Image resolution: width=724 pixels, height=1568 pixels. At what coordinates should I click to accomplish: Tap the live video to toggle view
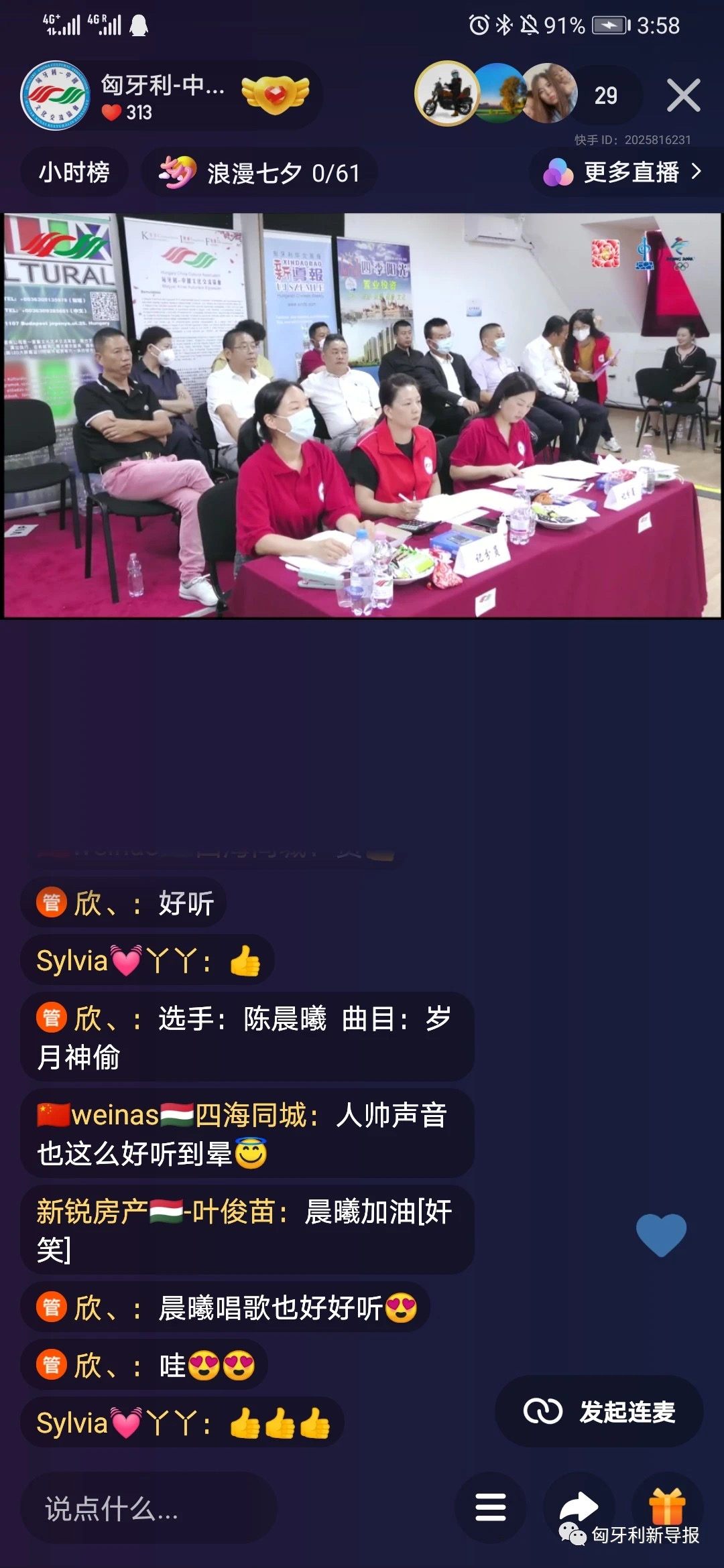coord(362,415)
